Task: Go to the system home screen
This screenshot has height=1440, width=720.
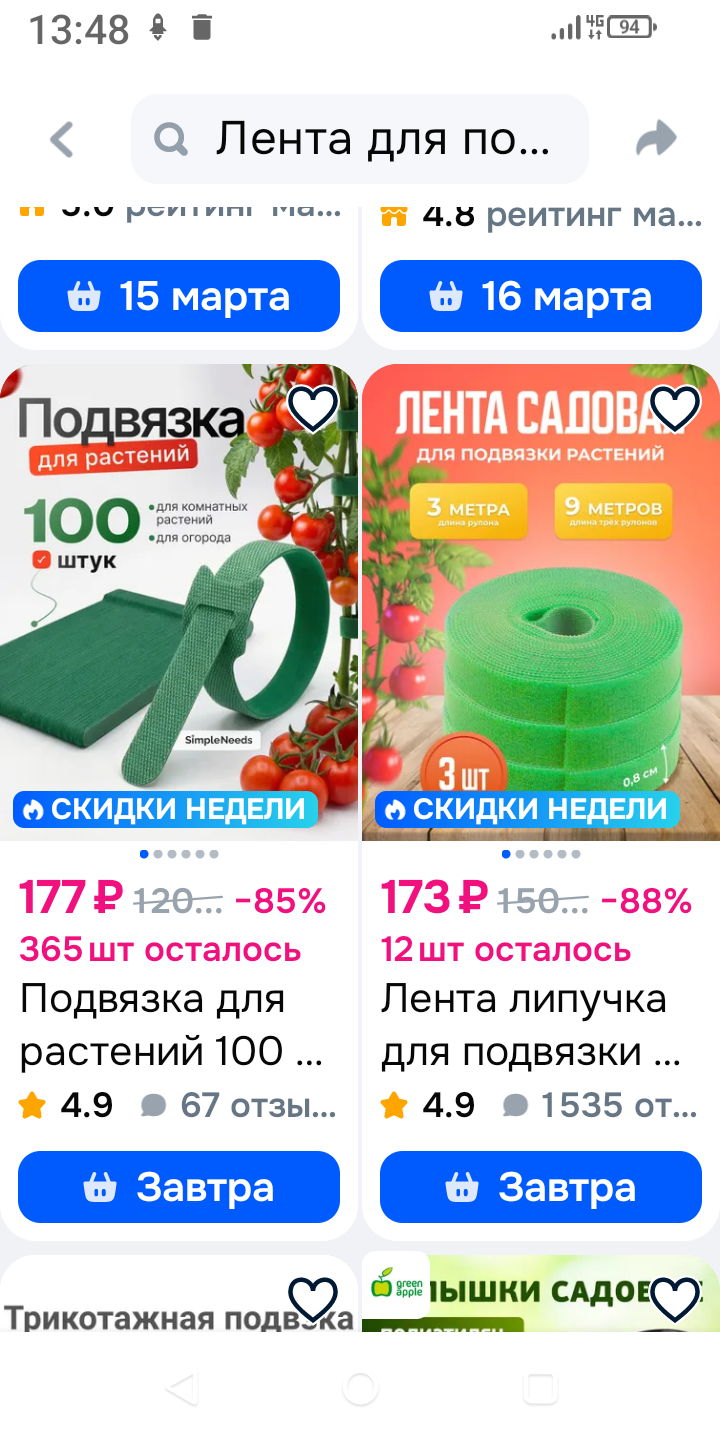Action: tap(360, 1388)
